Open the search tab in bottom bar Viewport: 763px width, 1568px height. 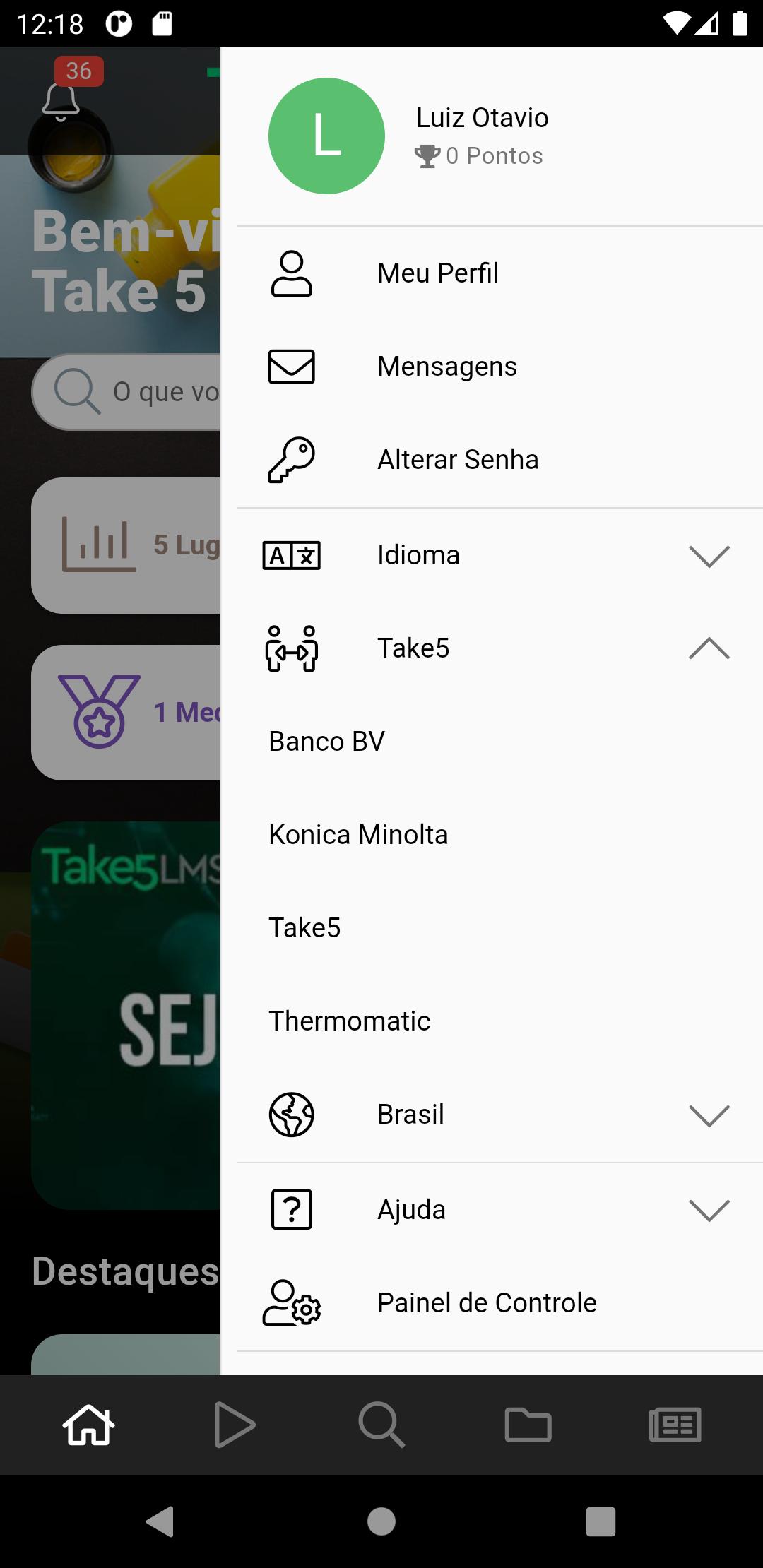(x=381, y=1425)
